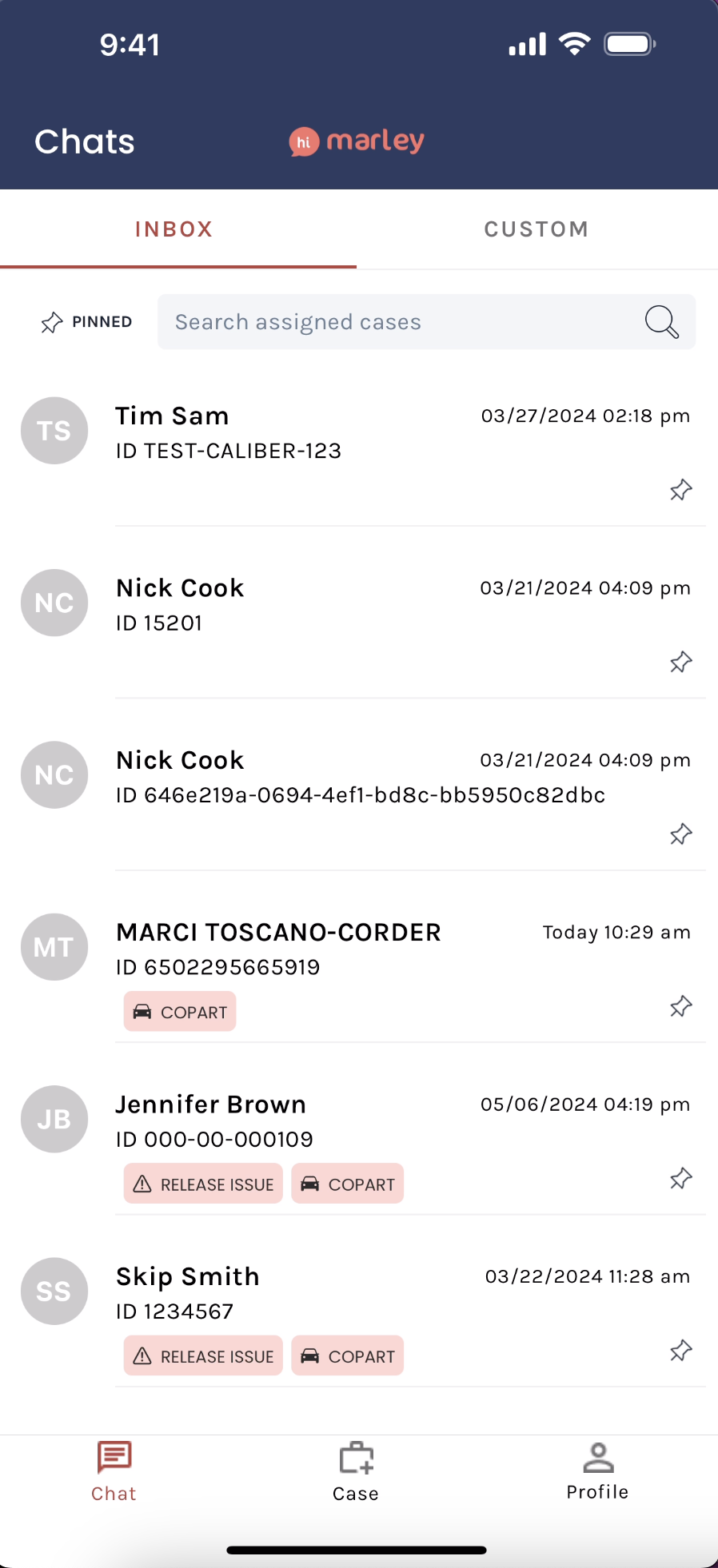This screenshot has height=1568, width=718.
Task: Pin the Nick Cook chat ID 15201
Action: point(680,662)
